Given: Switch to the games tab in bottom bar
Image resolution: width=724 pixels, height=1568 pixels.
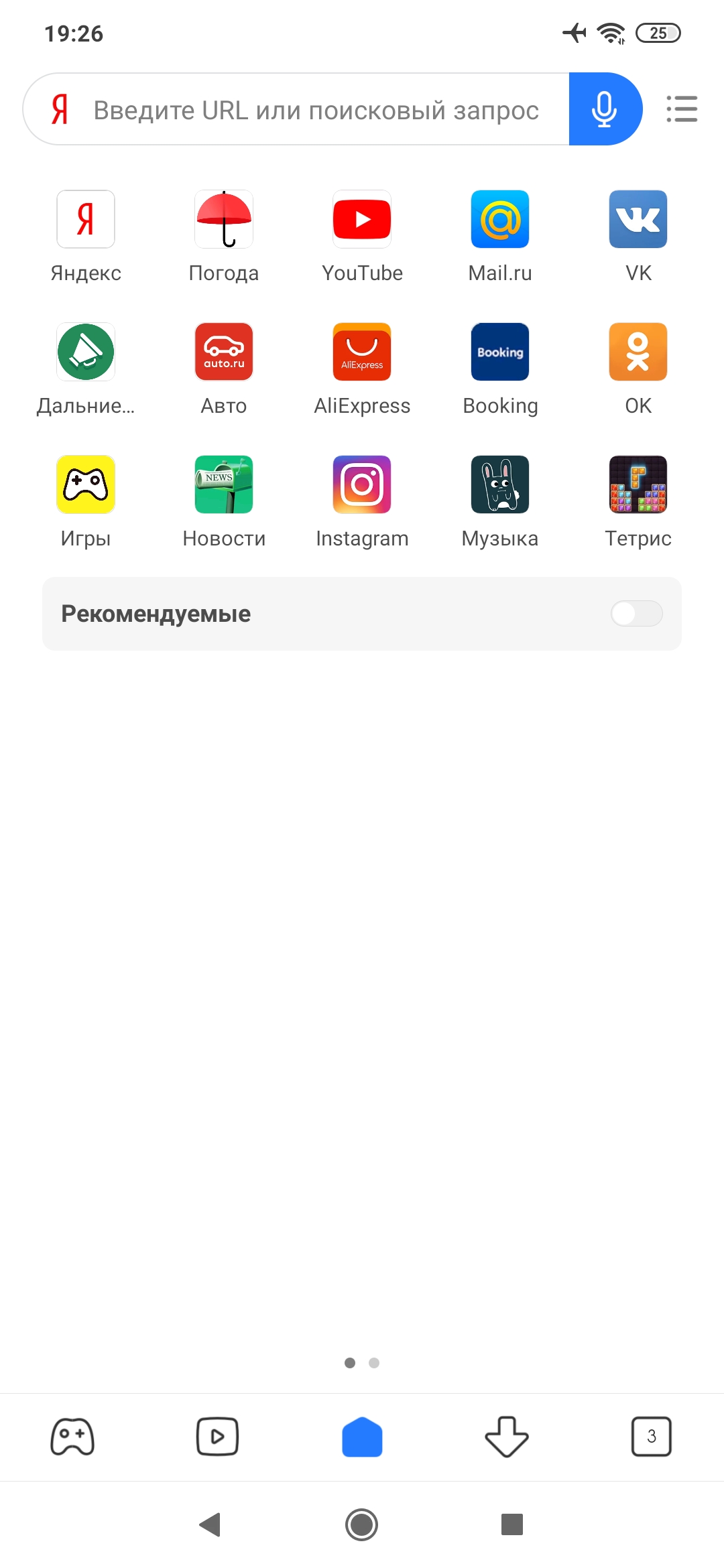Looking at the screenshot, I should (x=72, y=1437).
